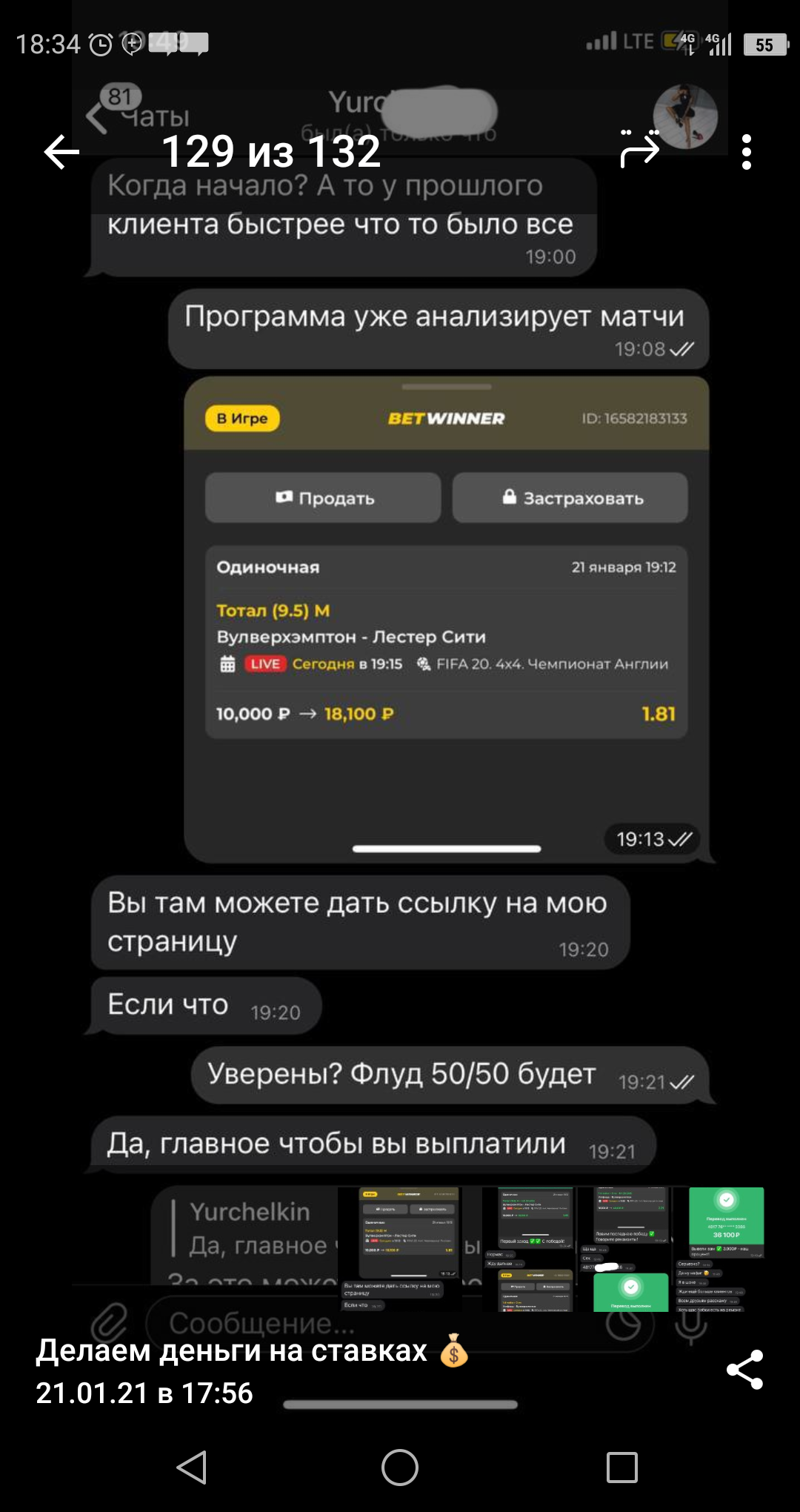
Task: Forward this photo using the arrow icon
Action: click(x=639, y=150)
